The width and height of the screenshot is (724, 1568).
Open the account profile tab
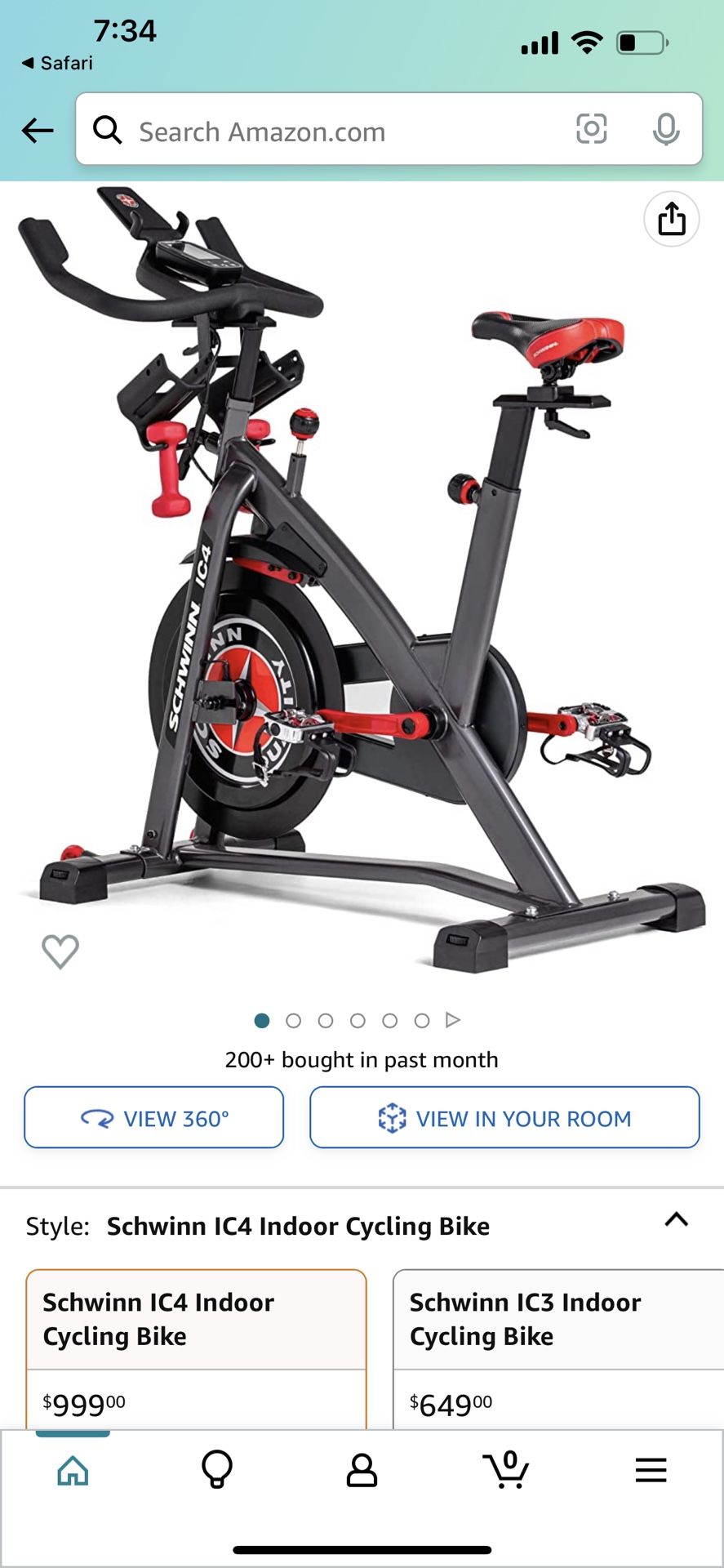pos(362,1470)
